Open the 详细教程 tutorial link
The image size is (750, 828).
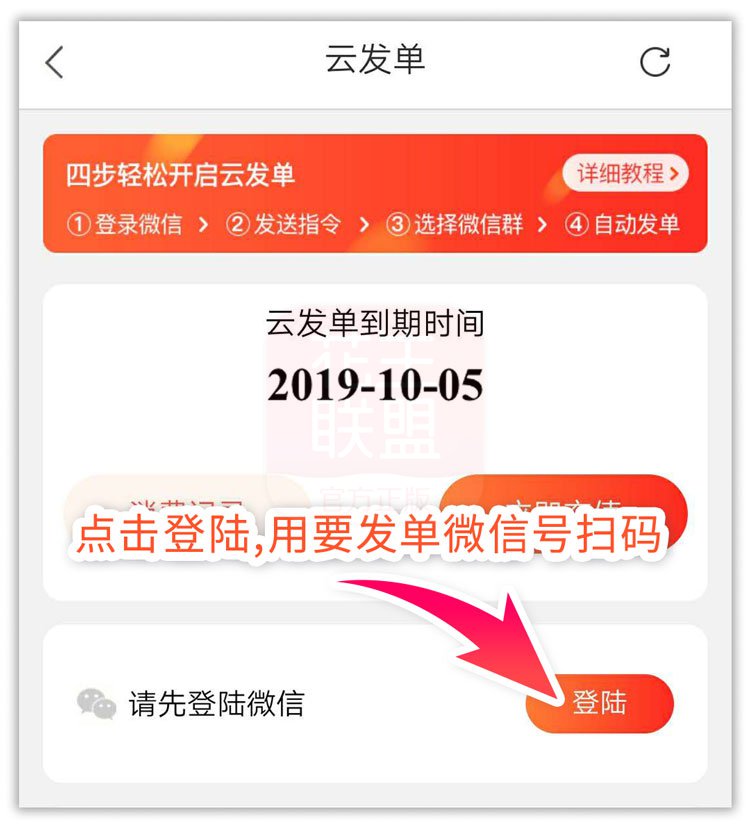coord(626,173)
